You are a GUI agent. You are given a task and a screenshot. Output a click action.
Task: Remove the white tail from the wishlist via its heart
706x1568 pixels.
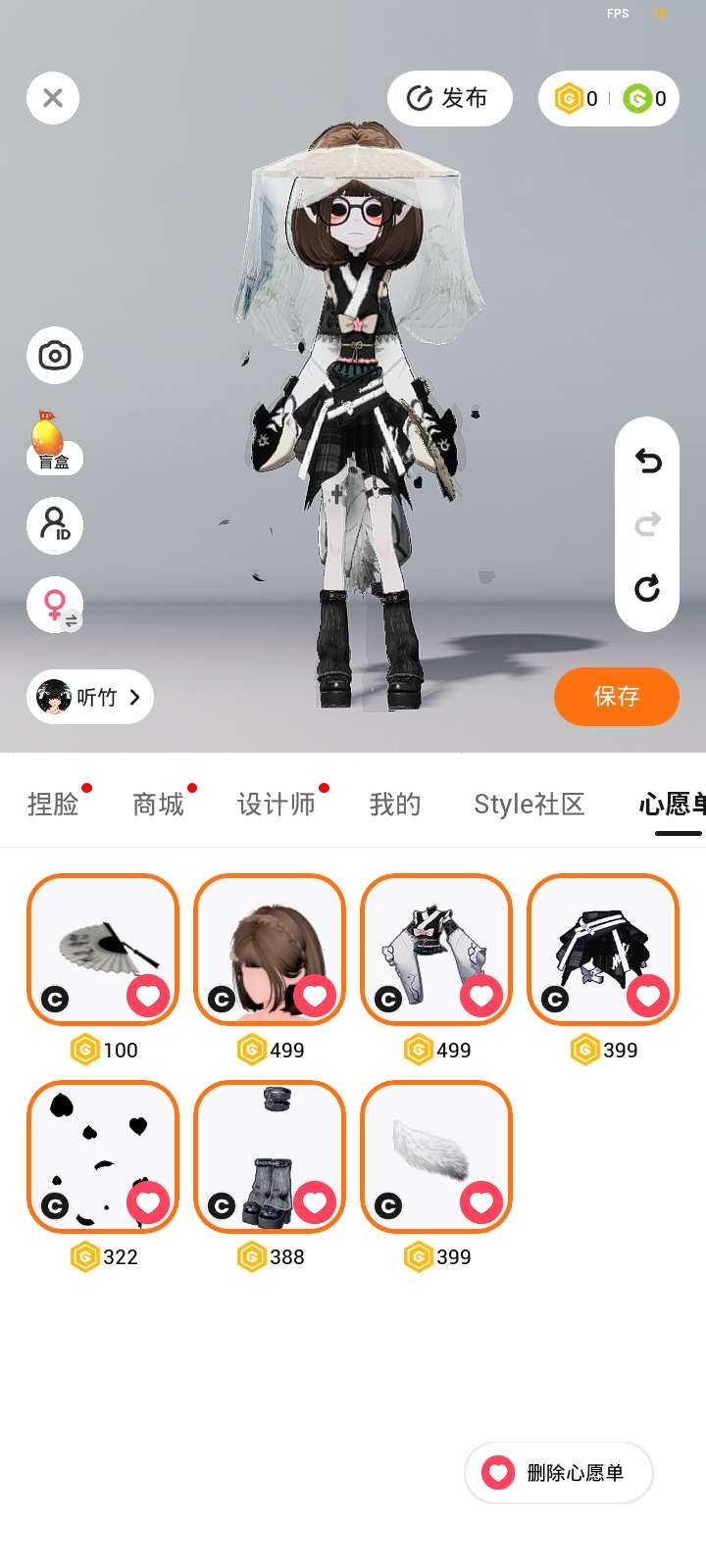coord(481,1202)
